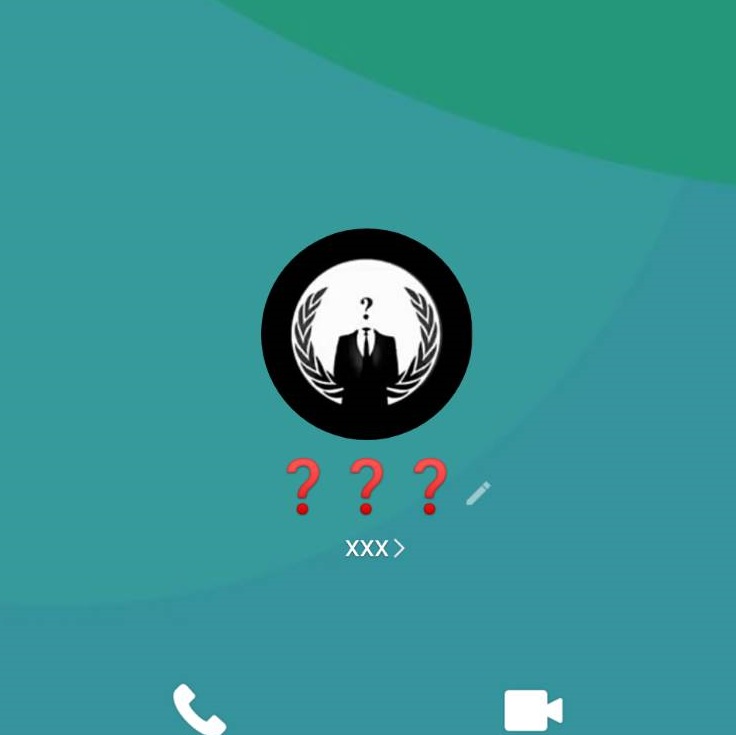Start a voice call
Image resolution: width=736 pixels, height=735 pixels.
[x=199, y=710]
